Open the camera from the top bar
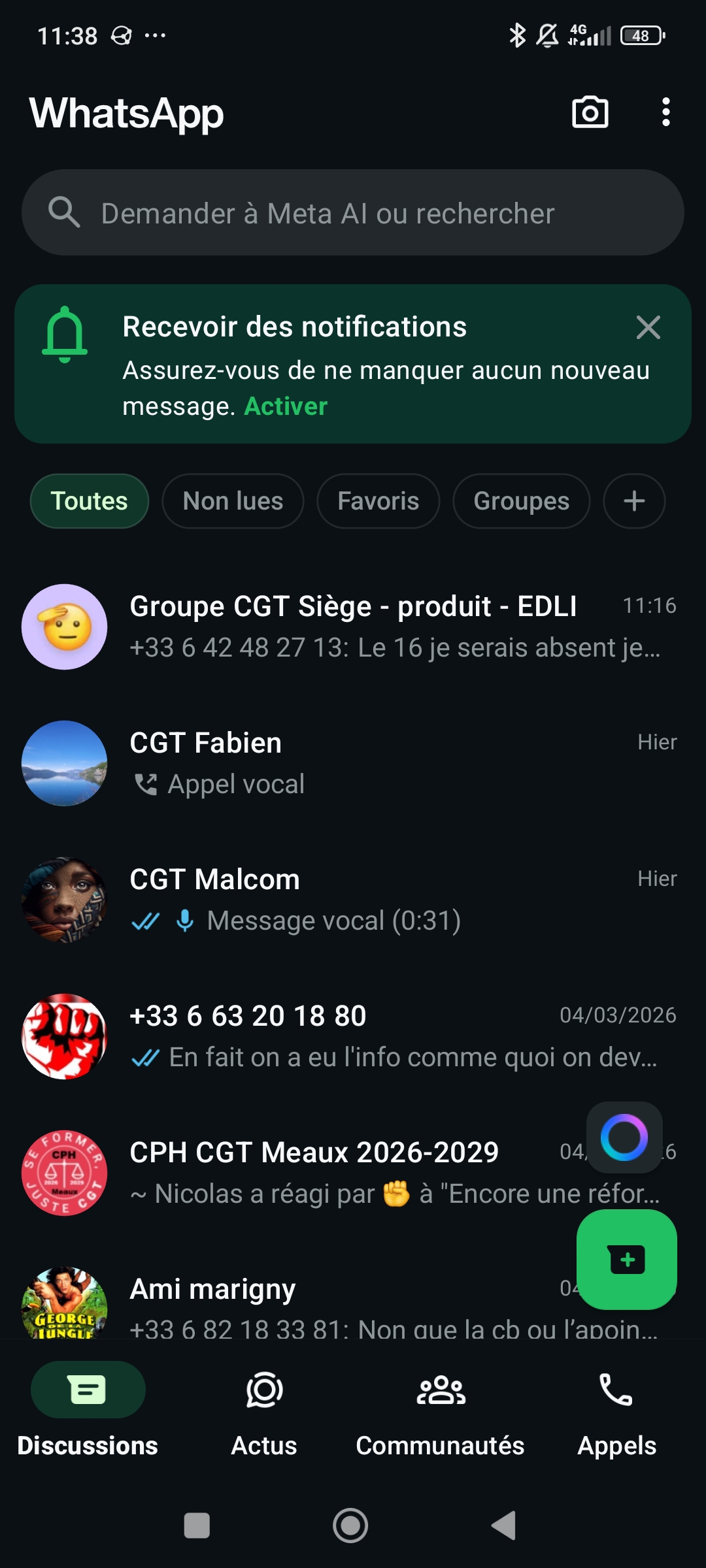This screenshot has width=706, height=1568. click(x=590, y=112)
